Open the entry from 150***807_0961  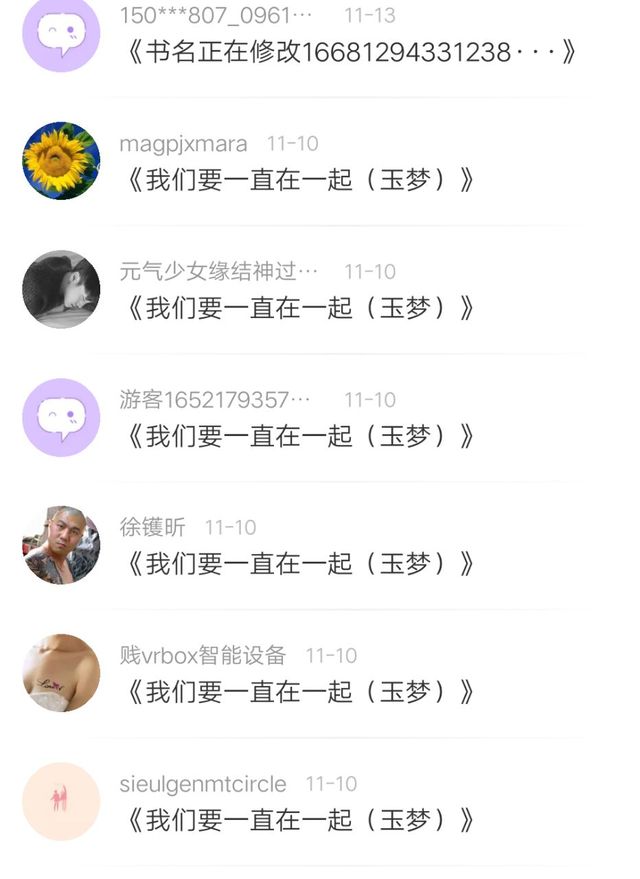click(350, 52)
